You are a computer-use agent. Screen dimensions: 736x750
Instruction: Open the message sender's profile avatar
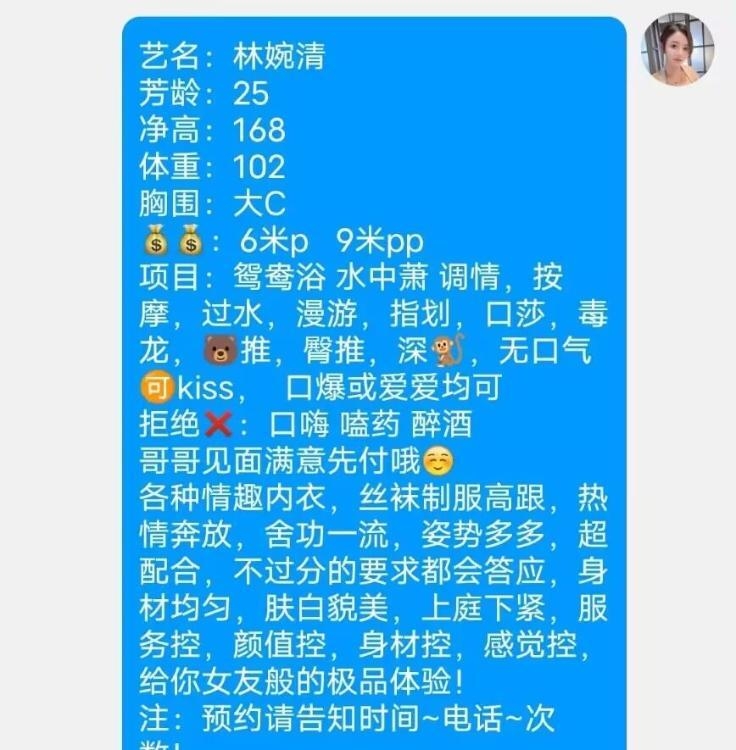click(677, 51)
